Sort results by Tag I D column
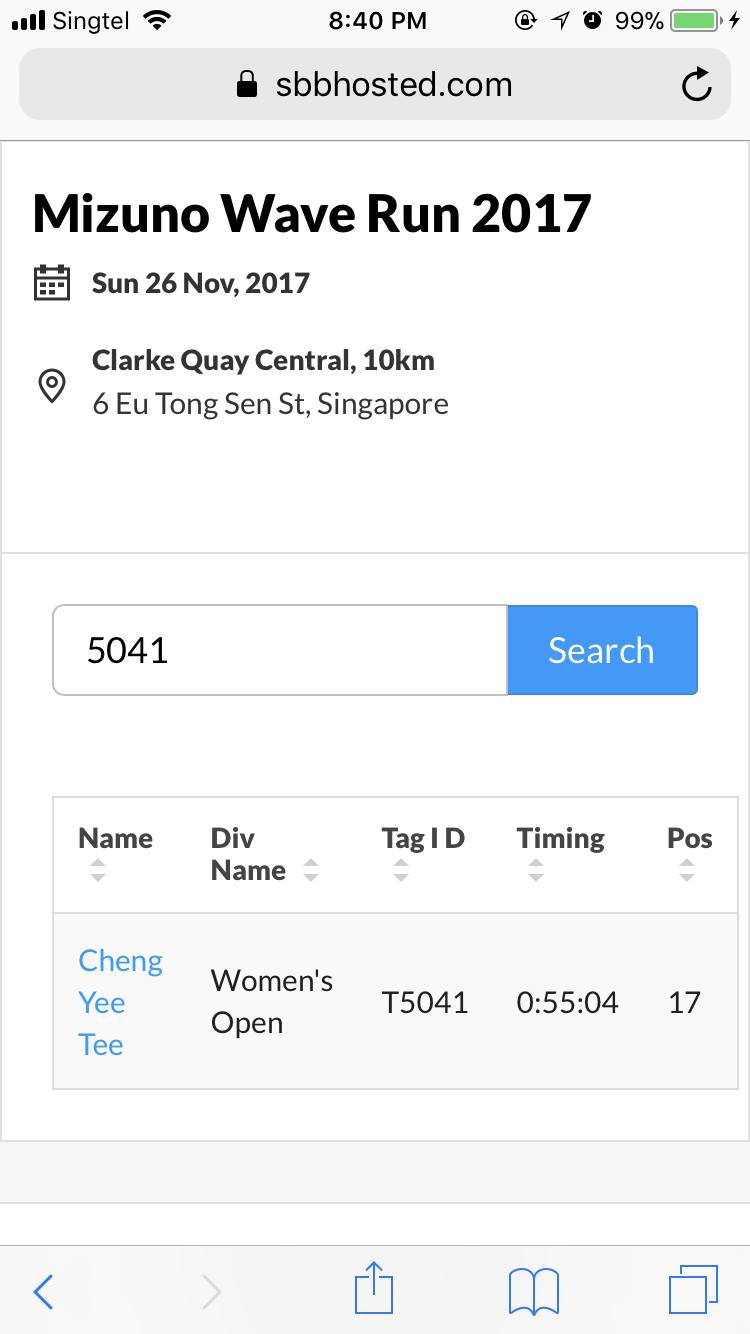Image resolution: width=750 pixels, height=1334 pixels. coord(423,853)
